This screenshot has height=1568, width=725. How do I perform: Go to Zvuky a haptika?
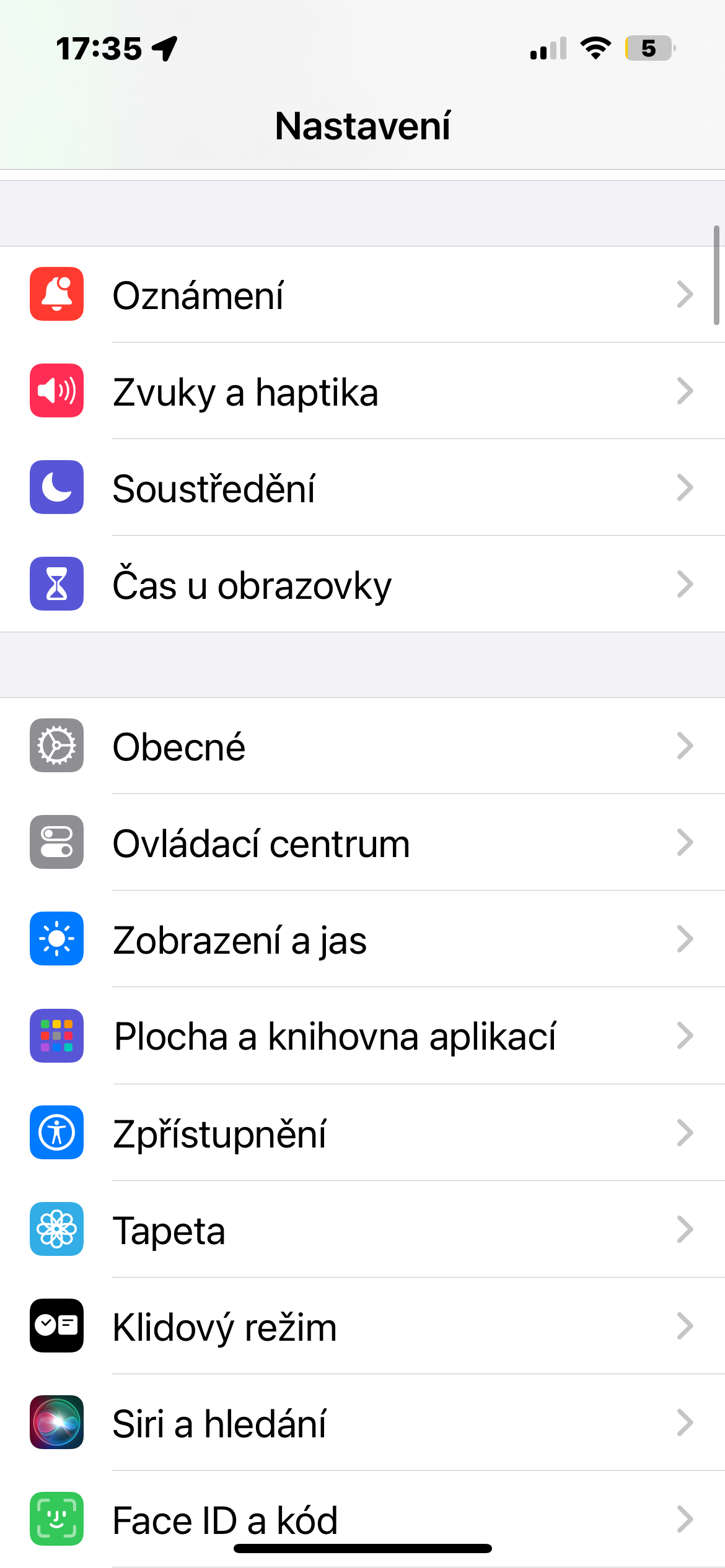point(362,391)
